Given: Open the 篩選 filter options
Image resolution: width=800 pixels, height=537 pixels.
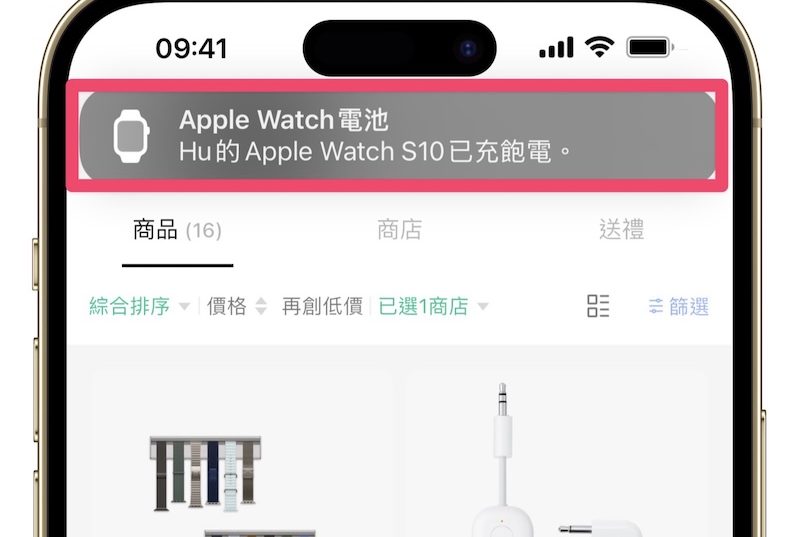Looking at the screenshot, I should (x=679, y=307).
